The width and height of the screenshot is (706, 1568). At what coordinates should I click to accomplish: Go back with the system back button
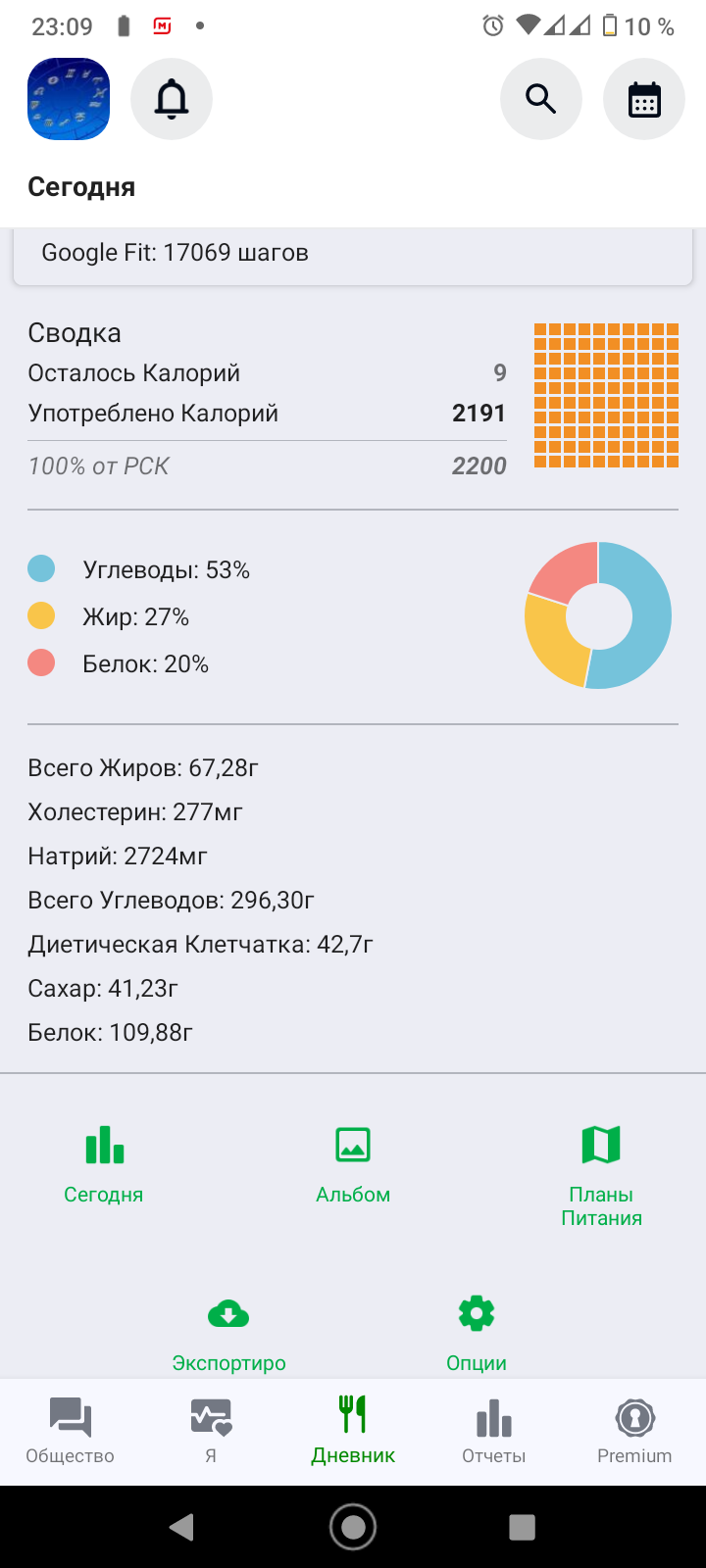[x=181, y=1527]
